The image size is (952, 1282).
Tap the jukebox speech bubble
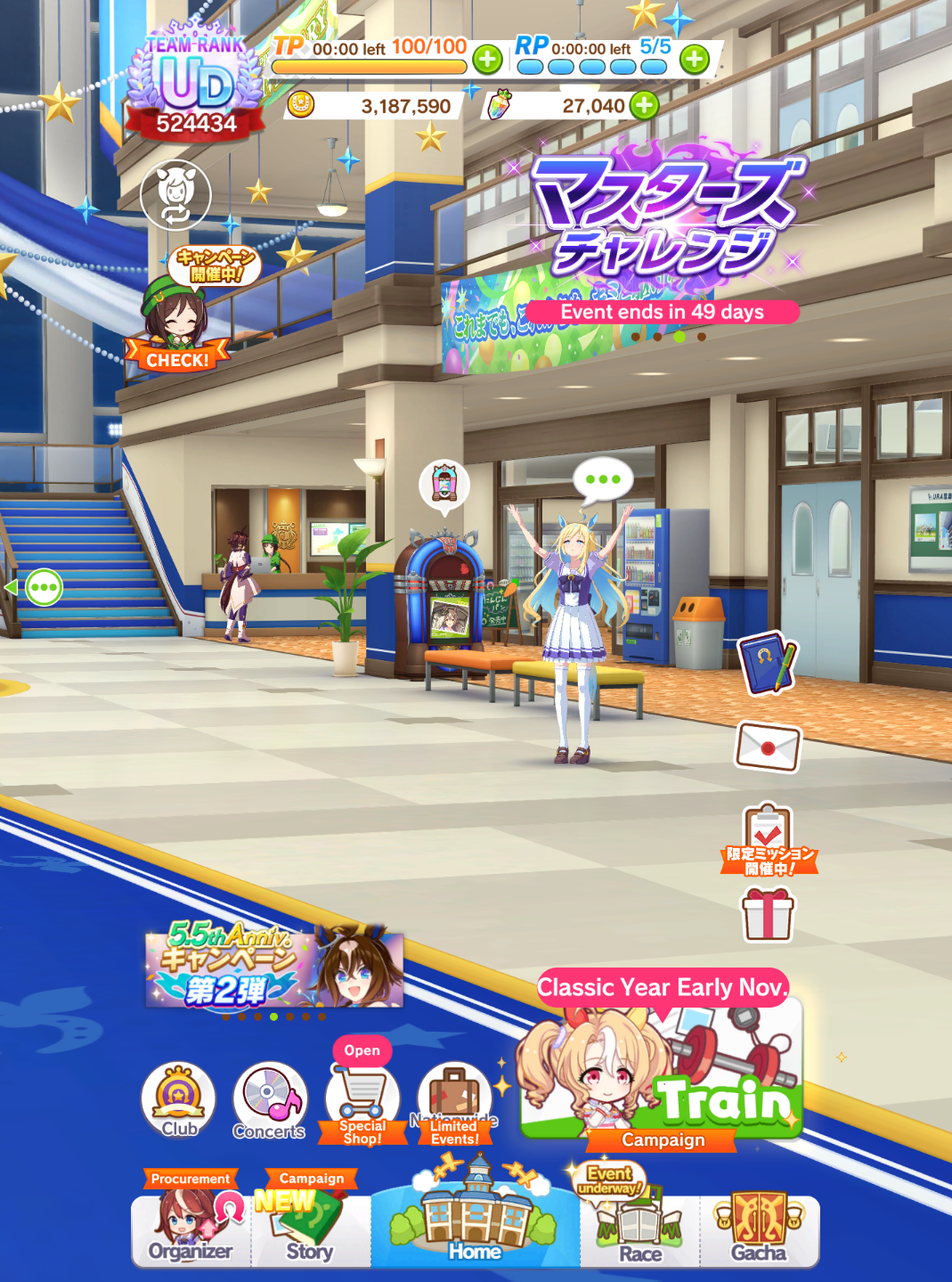click(444, 486)
